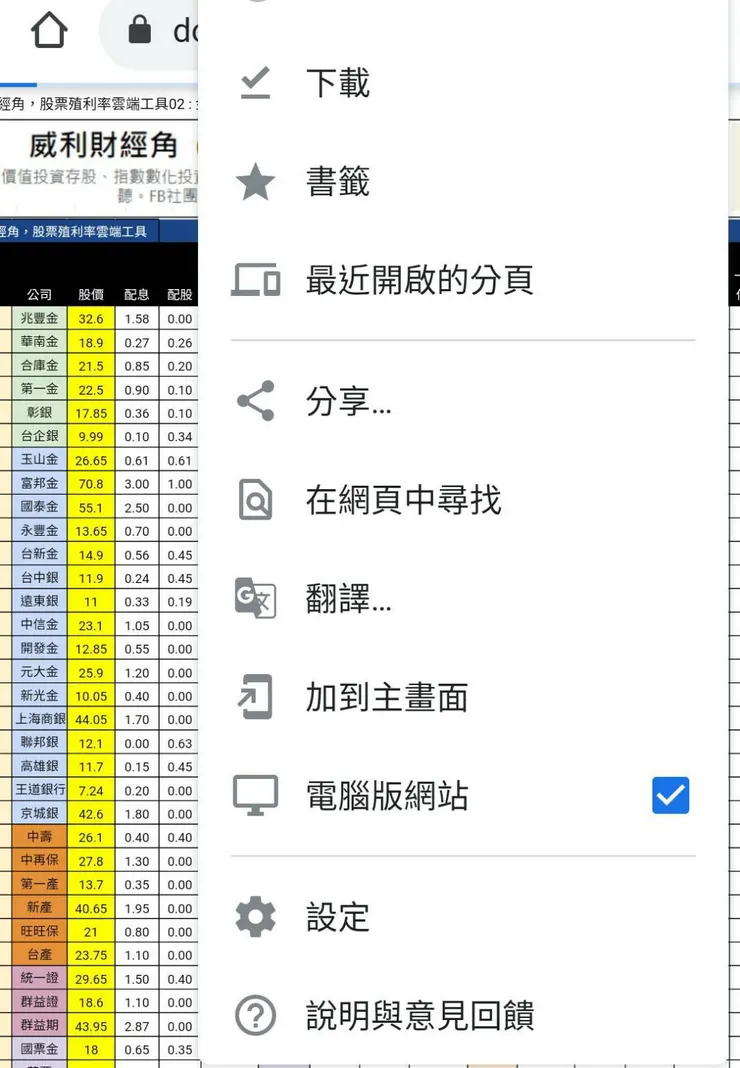This screenshot has height=1068, width=740.
Task: Select the 書籤 menu entry
Action: 337,182
